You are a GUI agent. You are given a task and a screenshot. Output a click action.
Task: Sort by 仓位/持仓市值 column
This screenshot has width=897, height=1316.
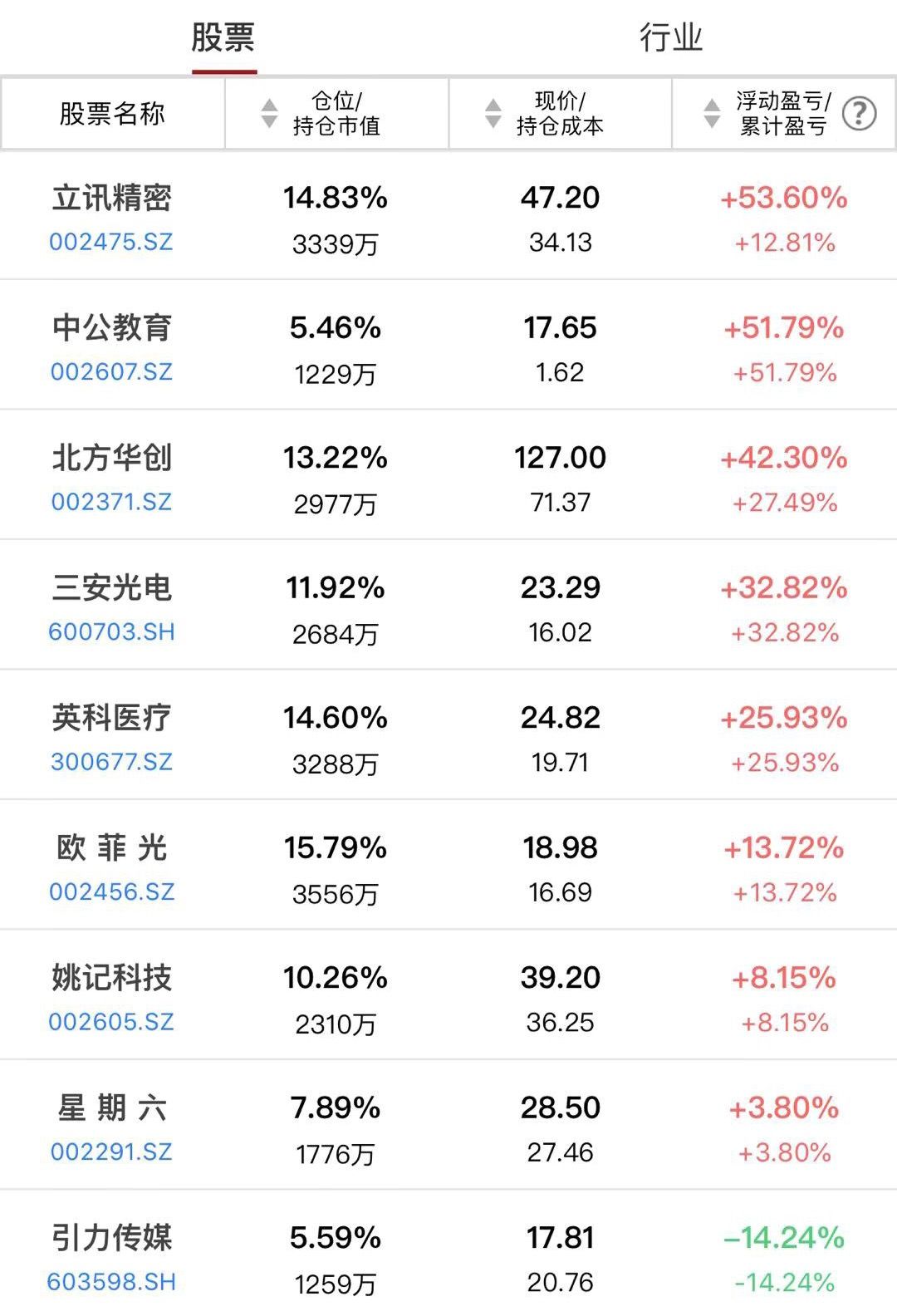point(336,114)
